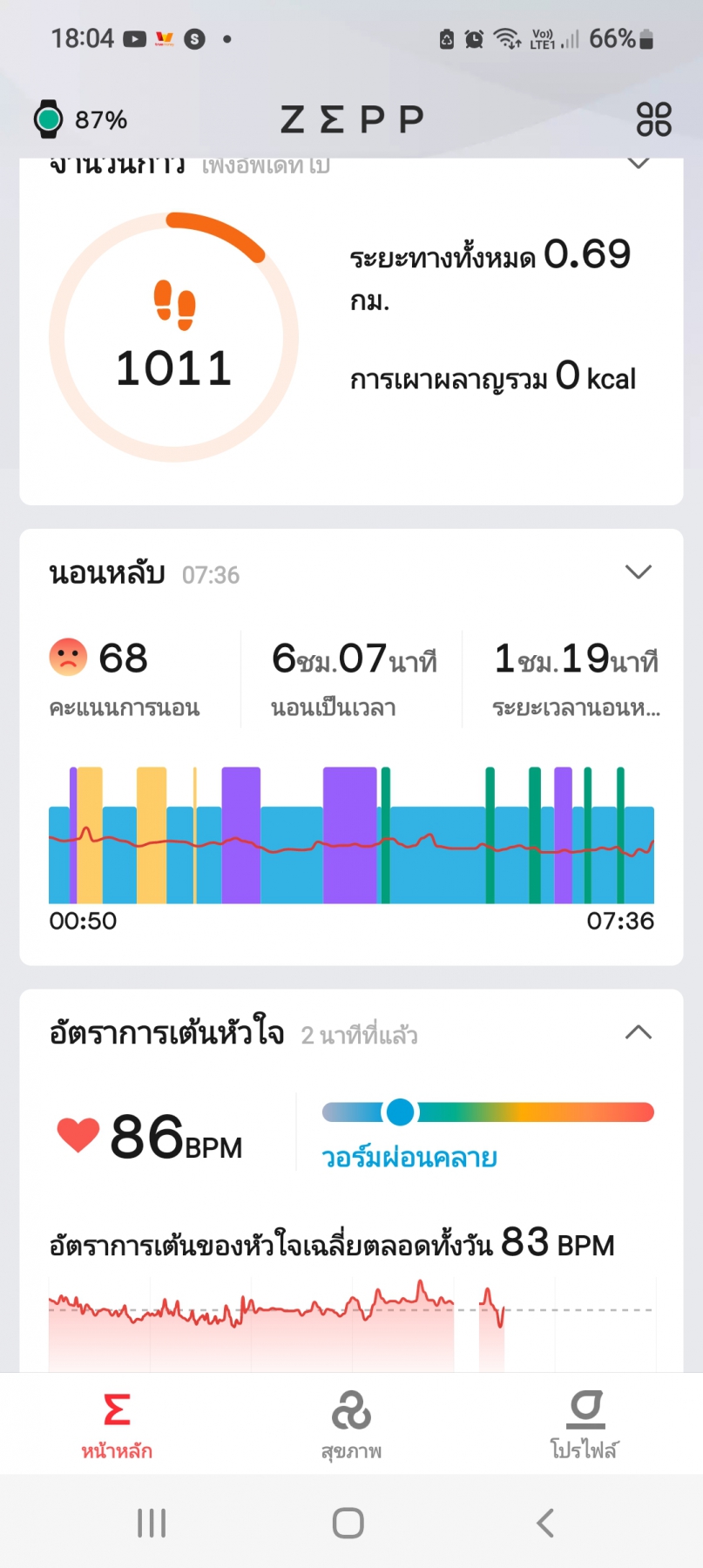703x1568 pixels.
Task: Expand the นอนหลับ sleep card chevron
Action: pyautogui.click(x=639, y=572)
